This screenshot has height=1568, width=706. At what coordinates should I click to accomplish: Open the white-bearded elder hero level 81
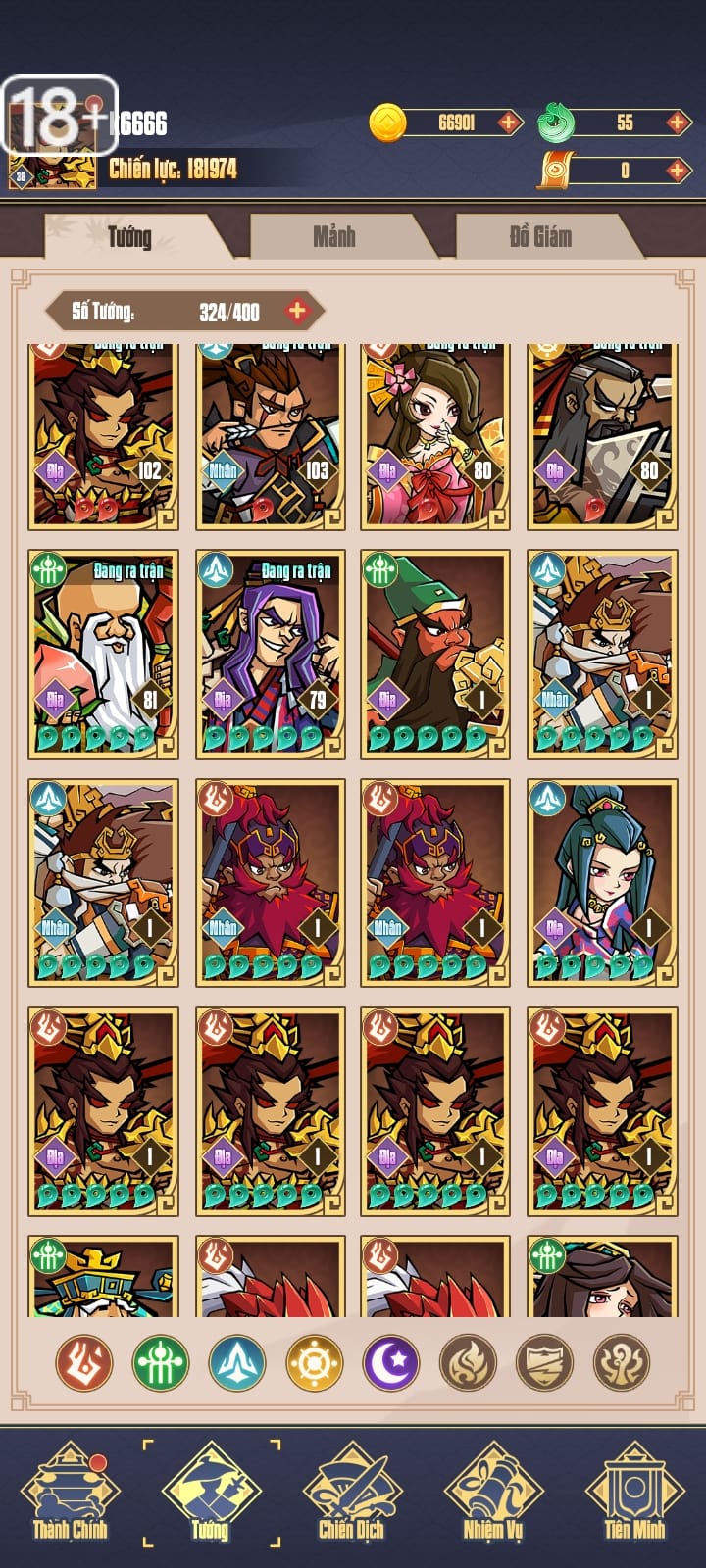click(x=103, y=654)
